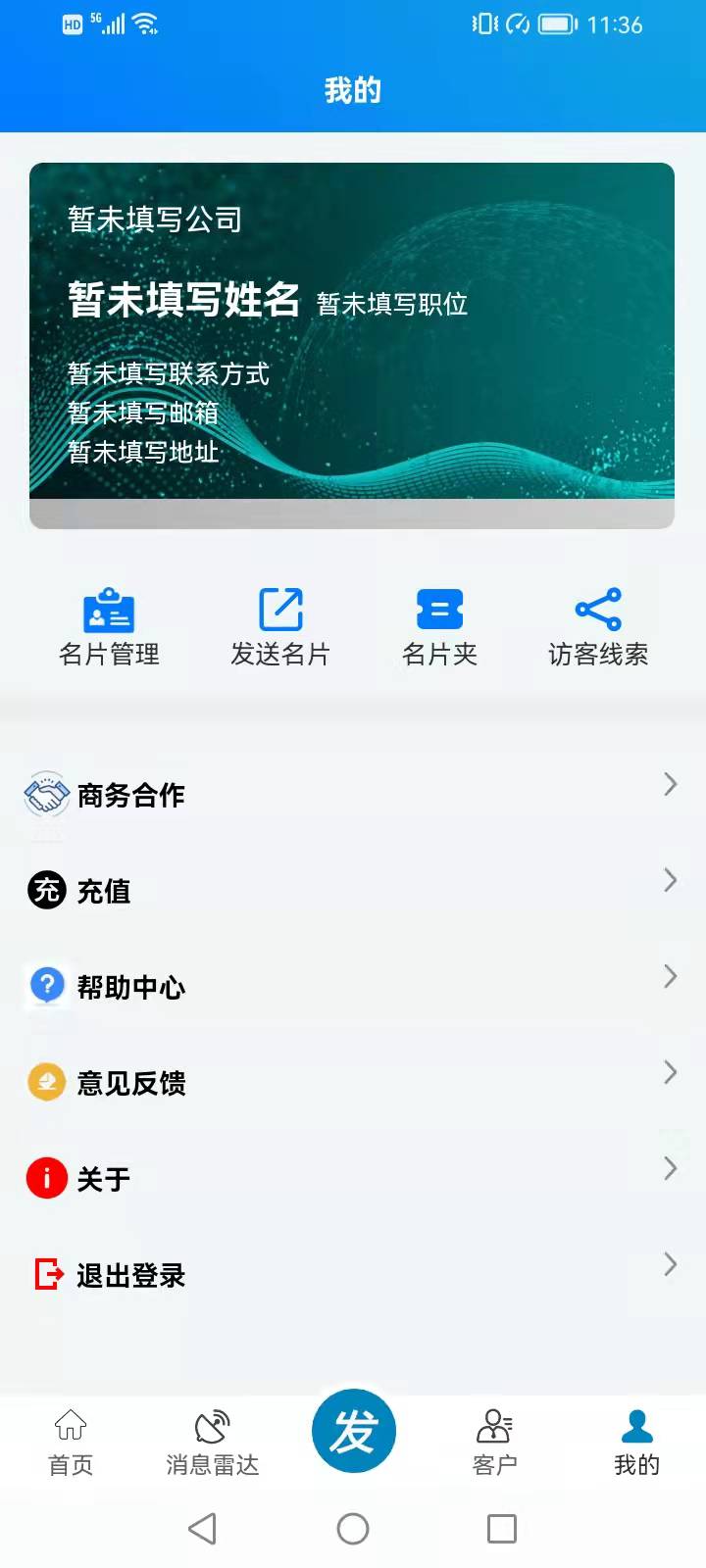Tap the handshake 商务合作 icon
This screenshot has width=706, height=1568.
tap(44, 794)
